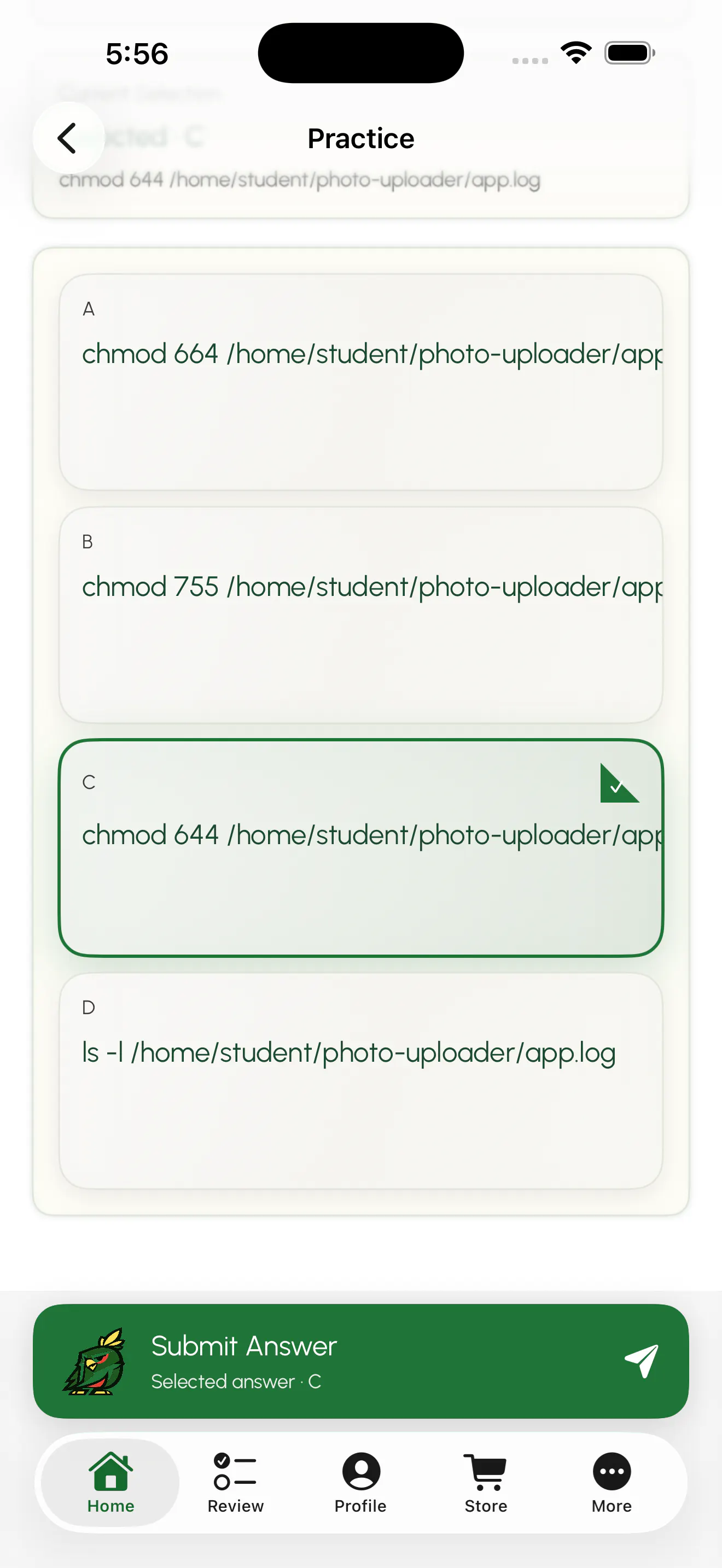This screenshot has width=722, height=1568.
Task: Submit Answer with C selected
Action: coord(360,1361)
